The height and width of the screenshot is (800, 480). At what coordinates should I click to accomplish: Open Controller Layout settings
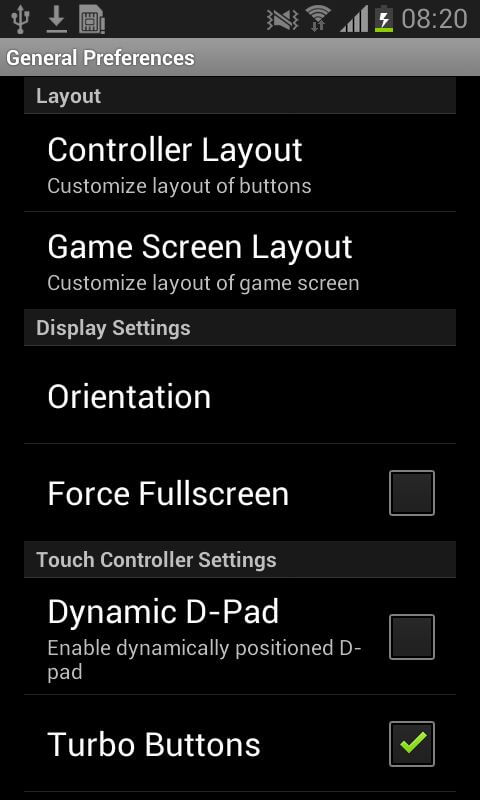[x=240, y=163]
